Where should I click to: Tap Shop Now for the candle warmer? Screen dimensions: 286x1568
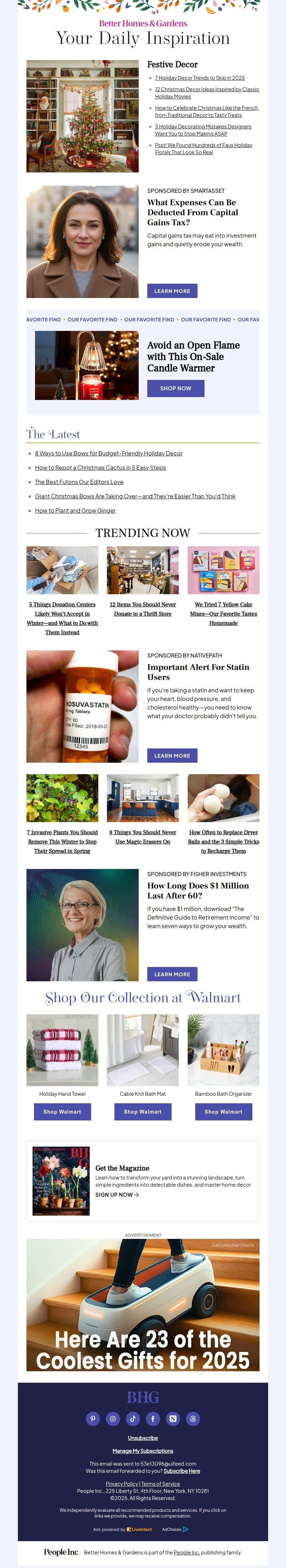(175, 389)
